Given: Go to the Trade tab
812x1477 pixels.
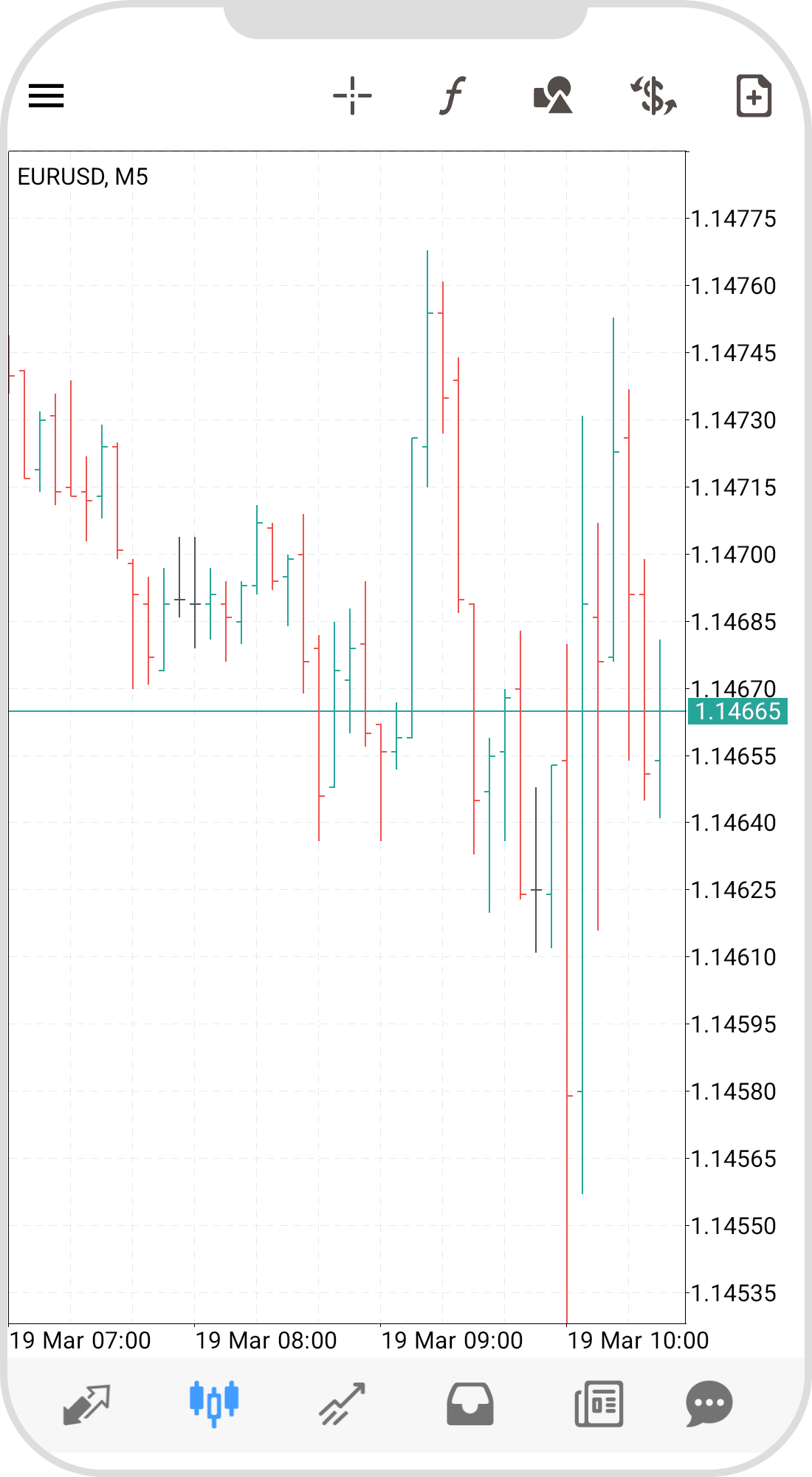Looking at the screenshot, I should pos(342,1403).
